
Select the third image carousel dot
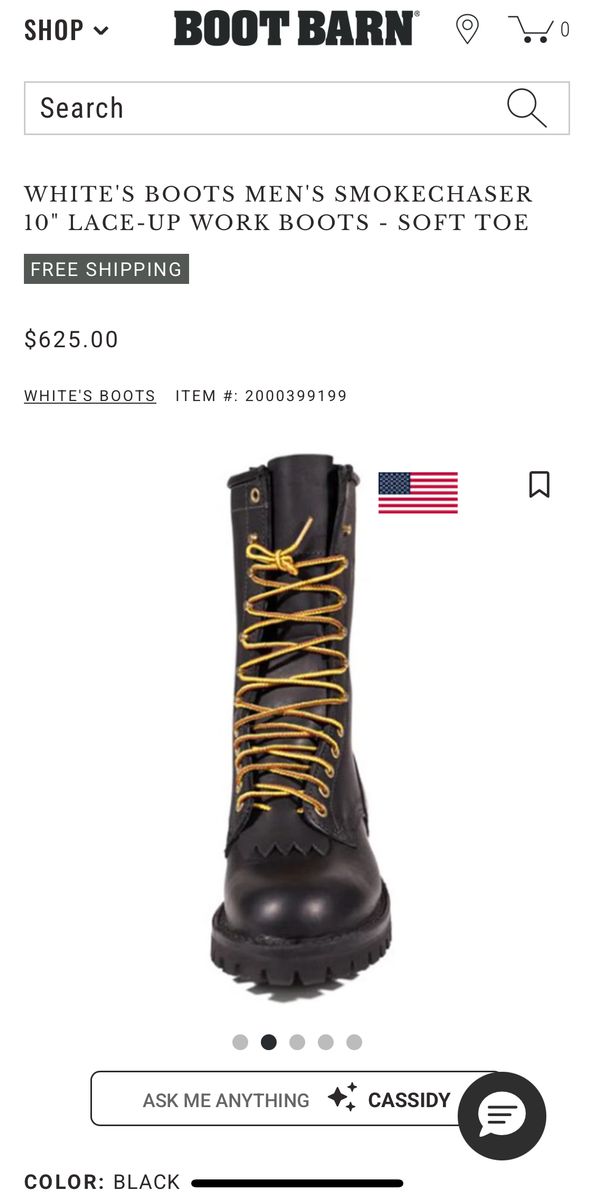click(x=297, y=1042)
